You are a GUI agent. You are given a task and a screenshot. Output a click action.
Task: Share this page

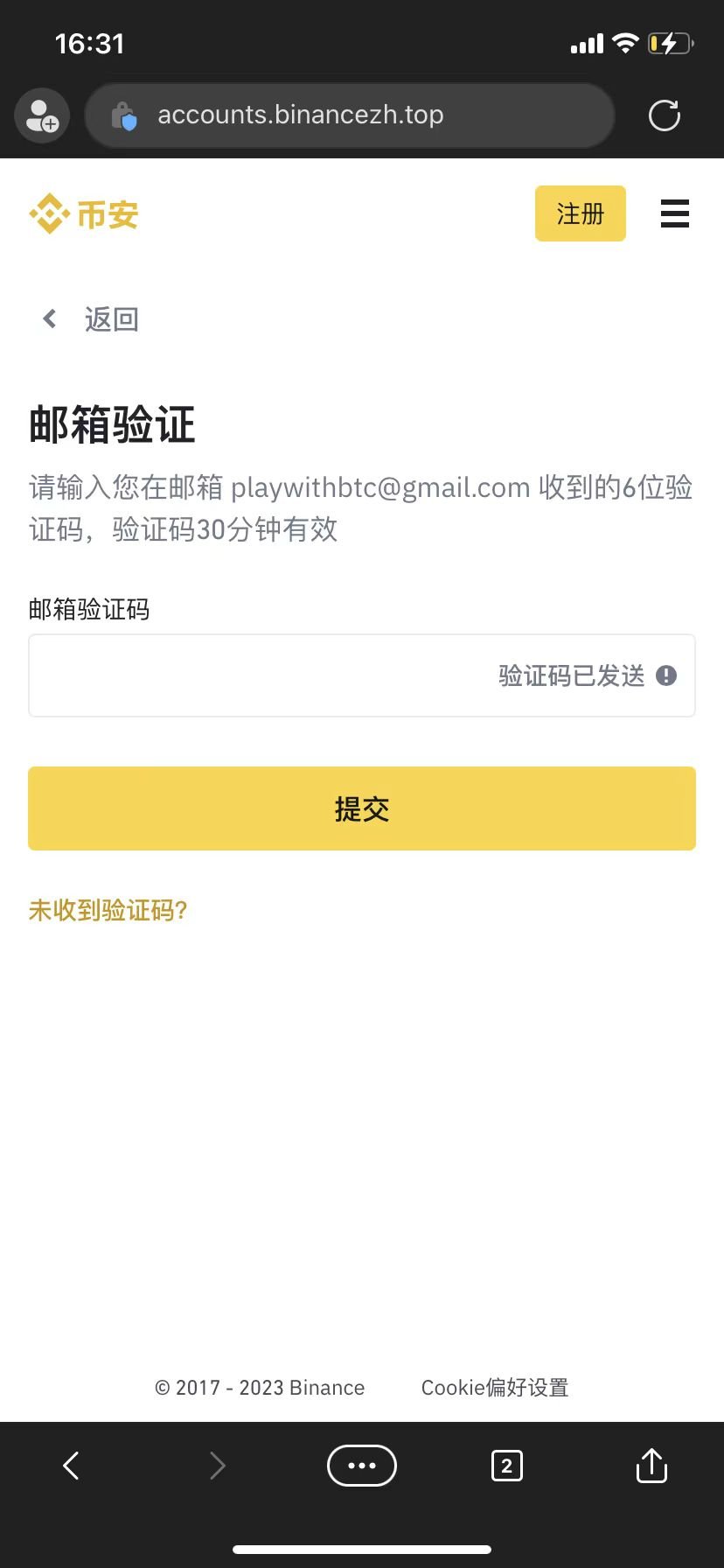(651, 1465)
